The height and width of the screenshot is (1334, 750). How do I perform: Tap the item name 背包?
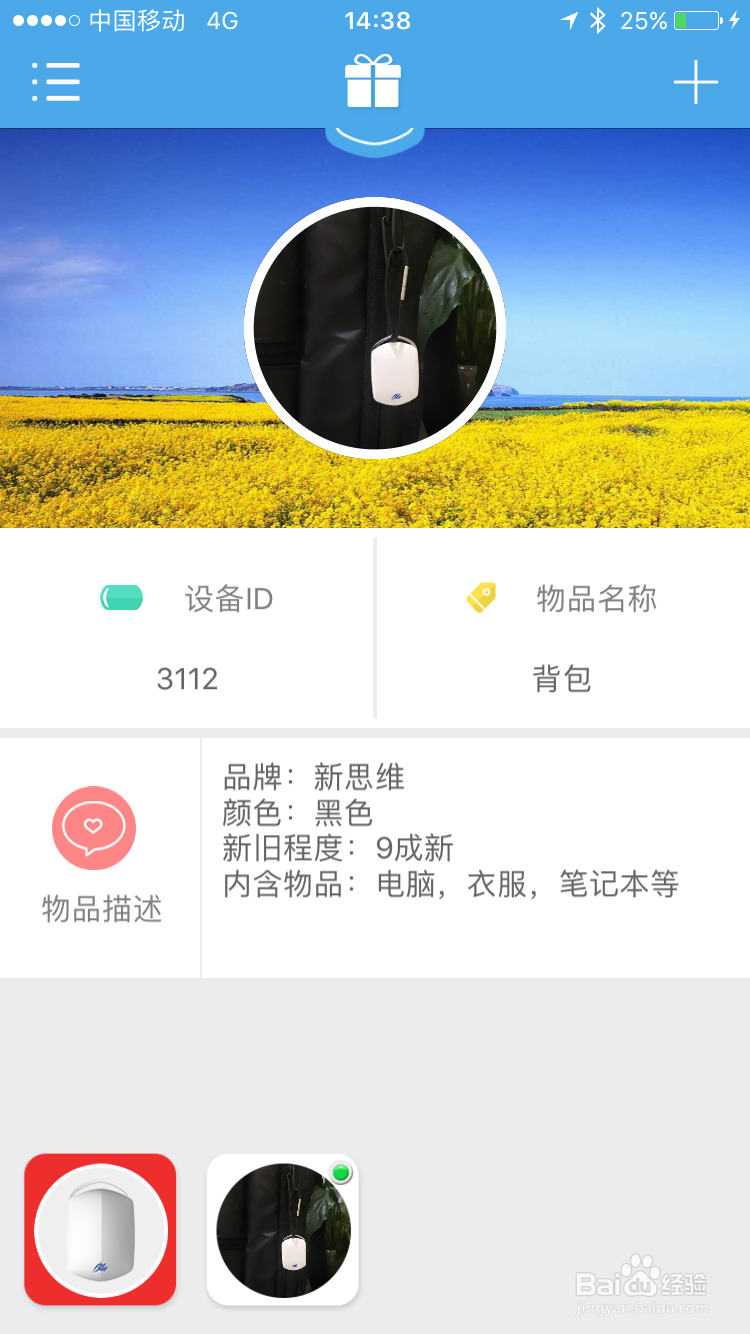[x=562, y=679]
